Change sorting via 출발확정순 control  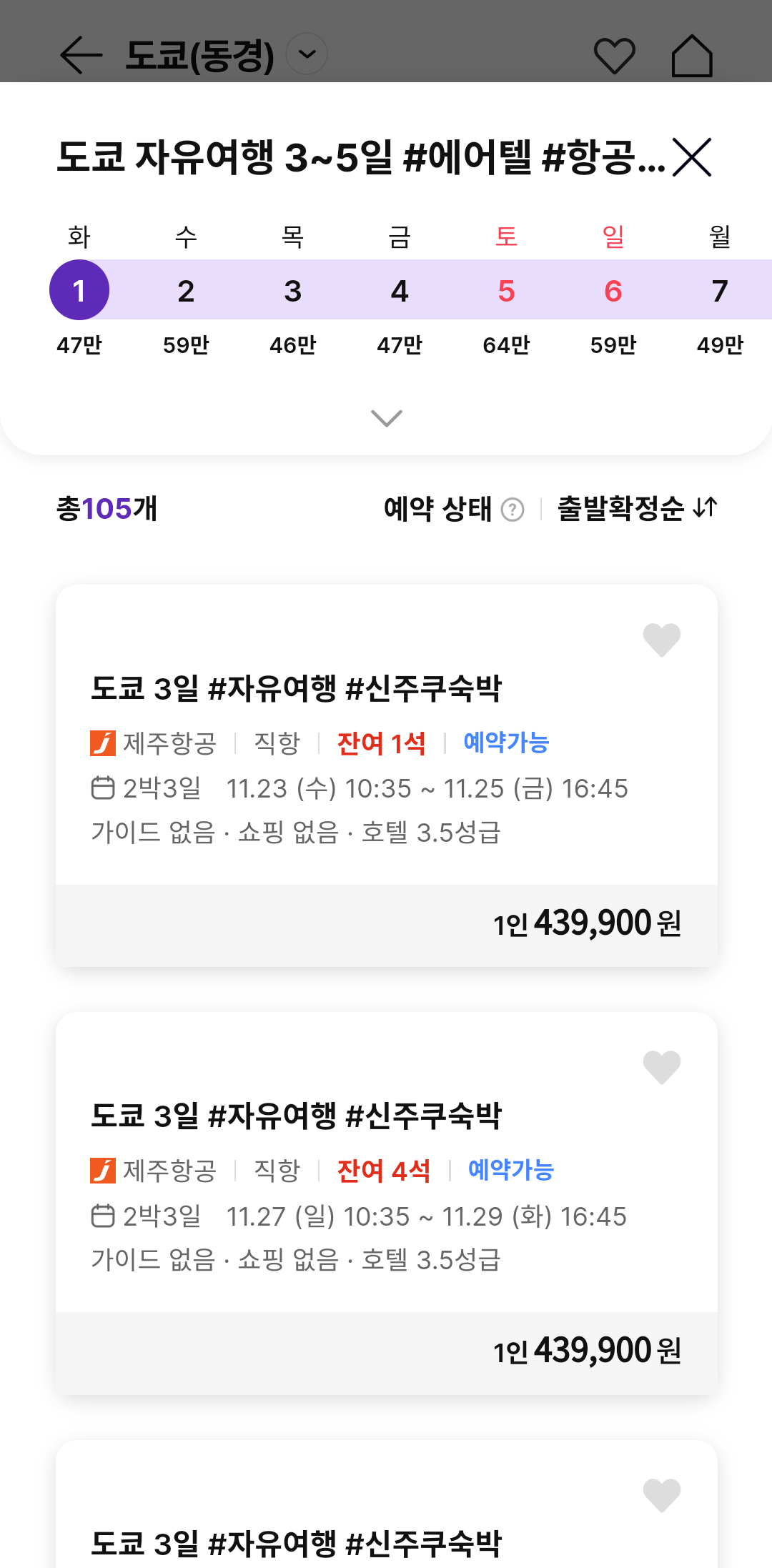click(636, 509)
